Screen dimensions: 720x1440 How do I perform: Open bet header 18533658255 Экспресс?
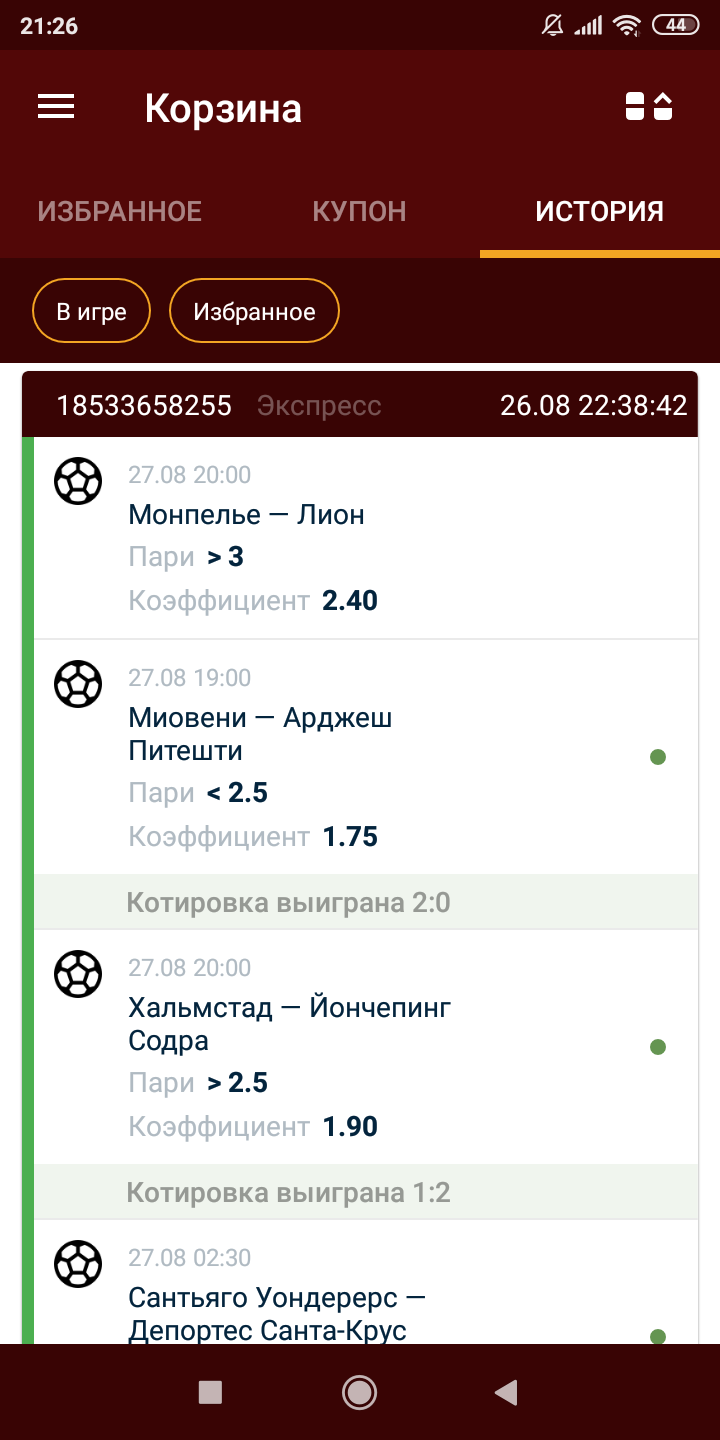click(x=360, y=405)
